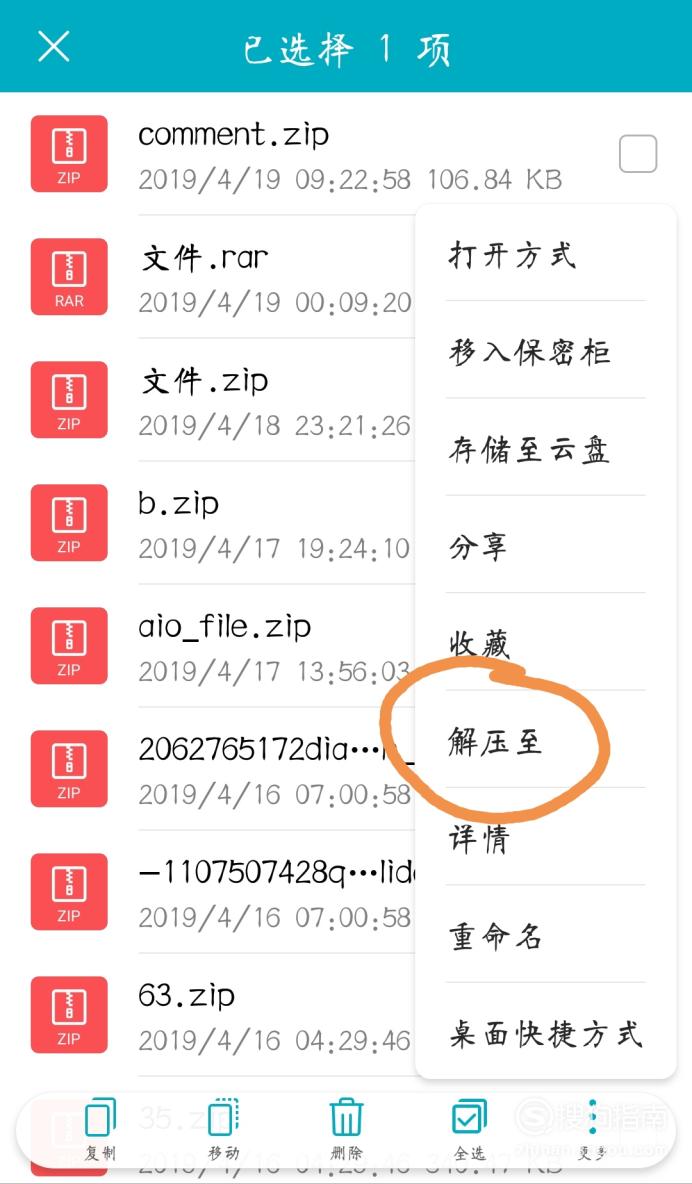Screen dimensions: 692x1184
Task: Close the selection mode with X
Action: (x=54, y=46)
